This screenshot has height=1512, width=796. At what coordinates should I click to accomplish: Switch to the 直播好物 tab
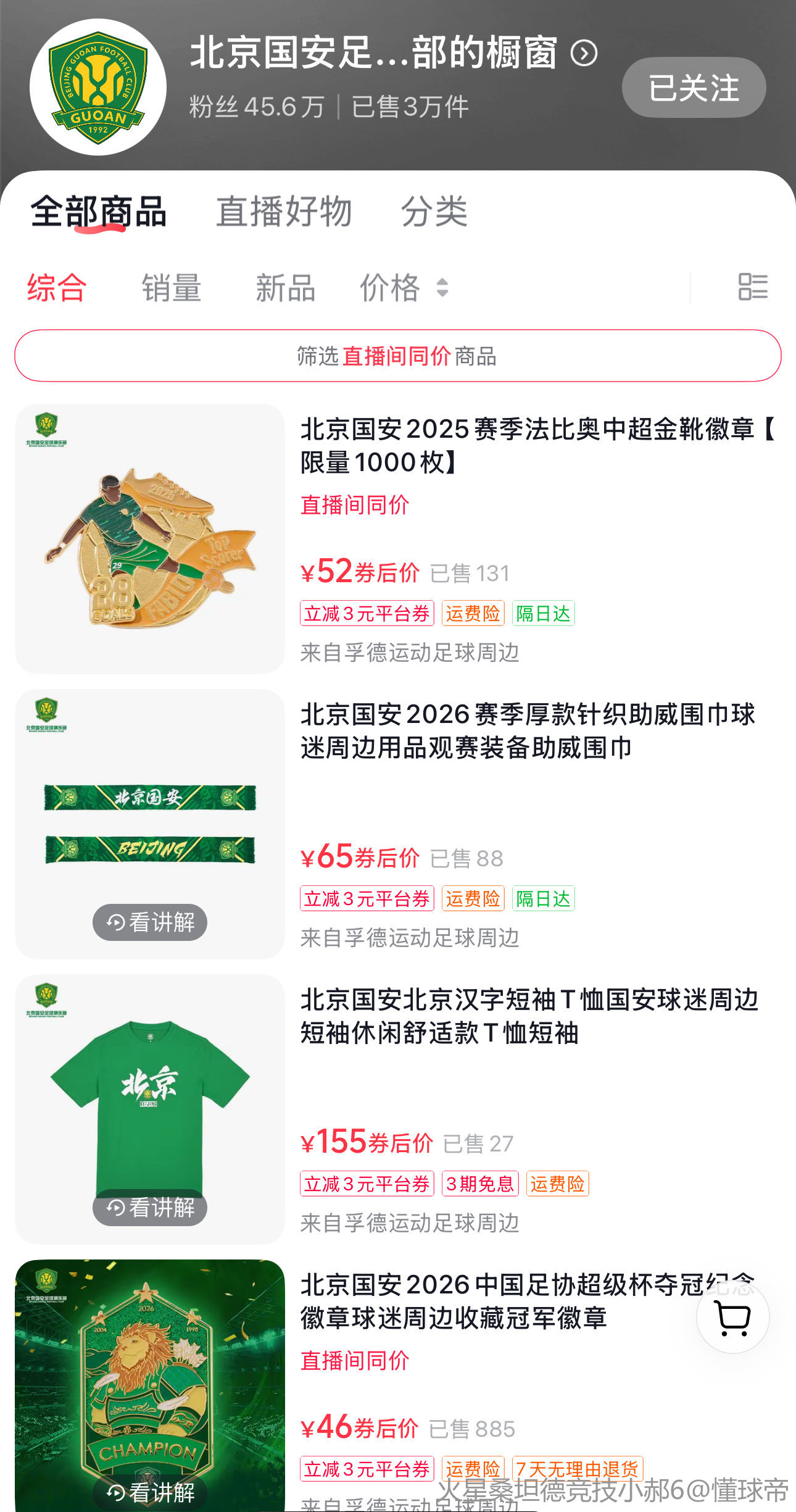click(x=284, y=212)
